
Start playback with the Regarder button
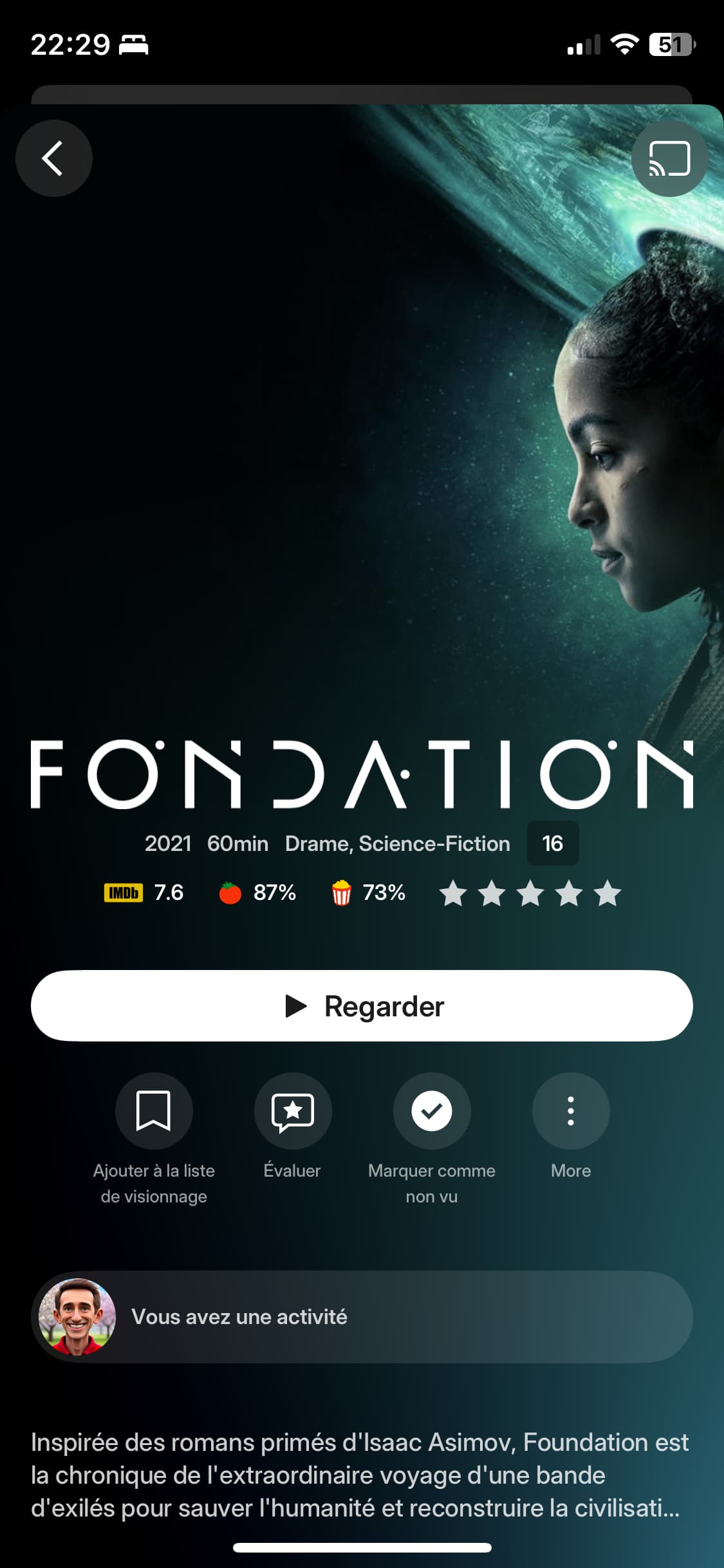coord(362,1005)
